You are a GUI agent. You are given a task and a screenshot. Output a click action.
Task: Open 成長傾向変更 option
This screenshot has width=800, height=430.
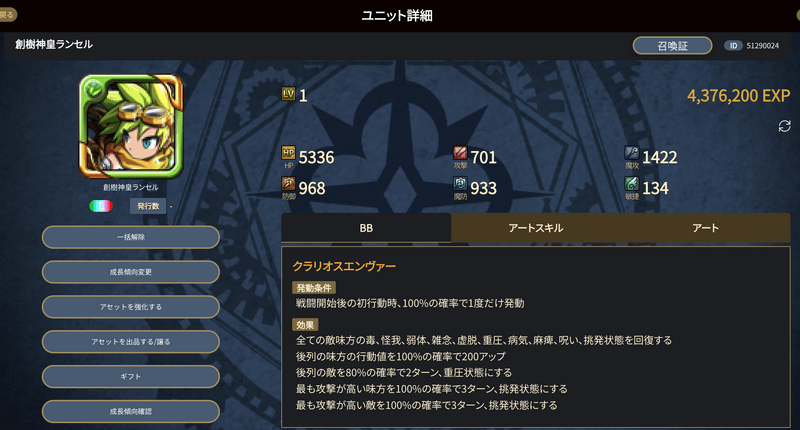pos(130,272)
